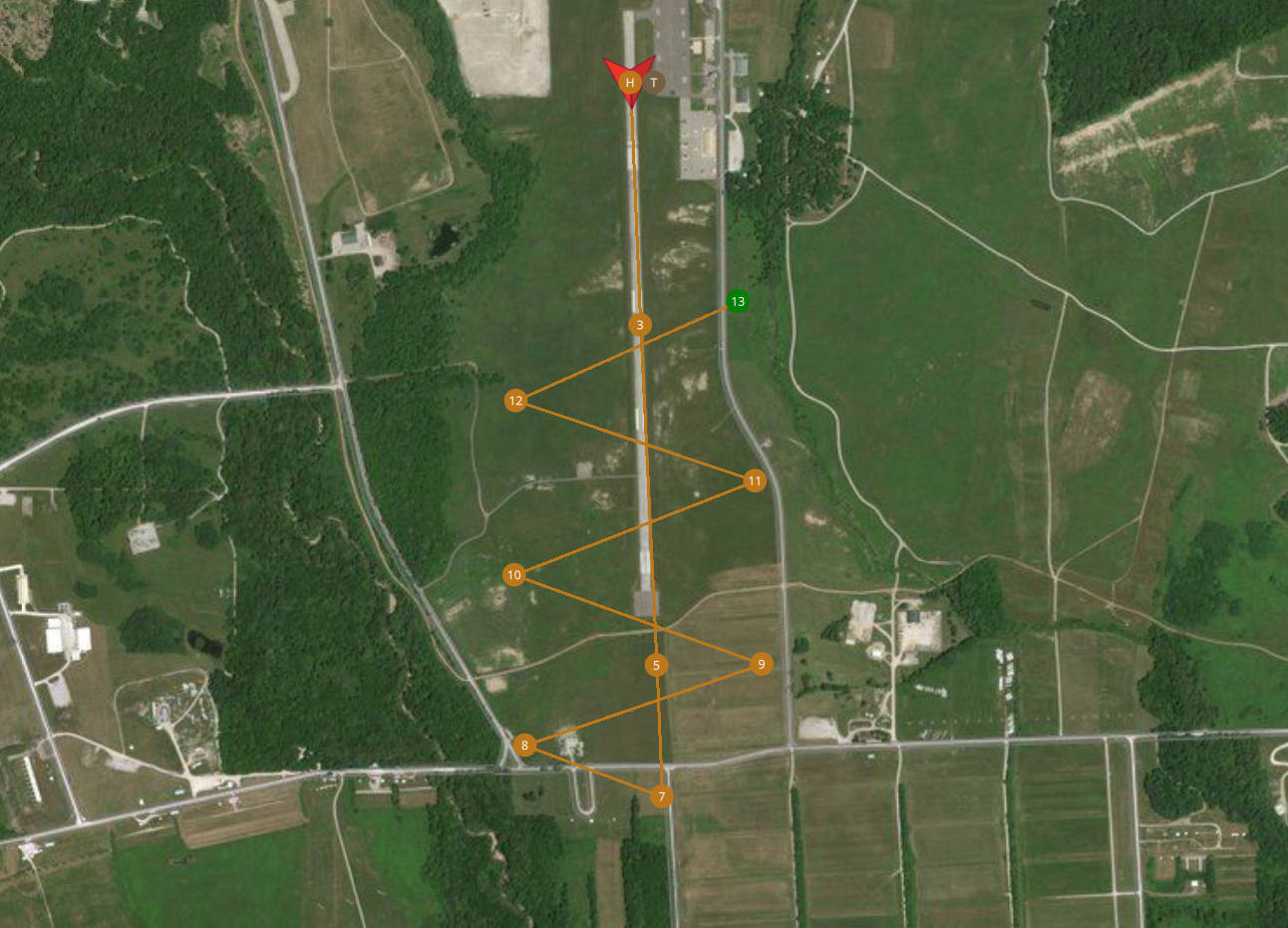Select waypoint 5
The height and width of the screenshot is (928, 1288).
tap(656, 665)
